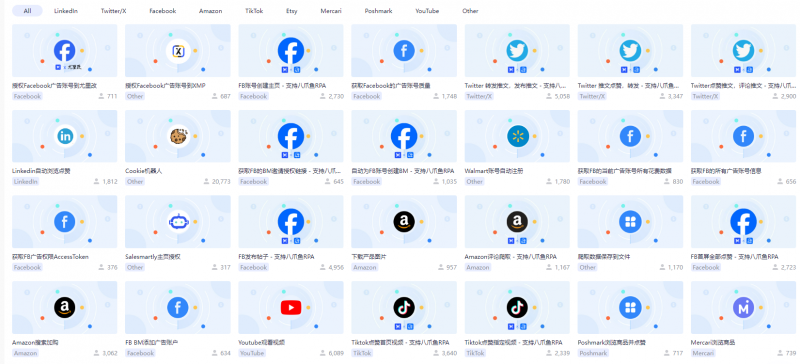Open the Amazon搜索加购 template
The width and height of the screenshot is (800, 364).
64,319
